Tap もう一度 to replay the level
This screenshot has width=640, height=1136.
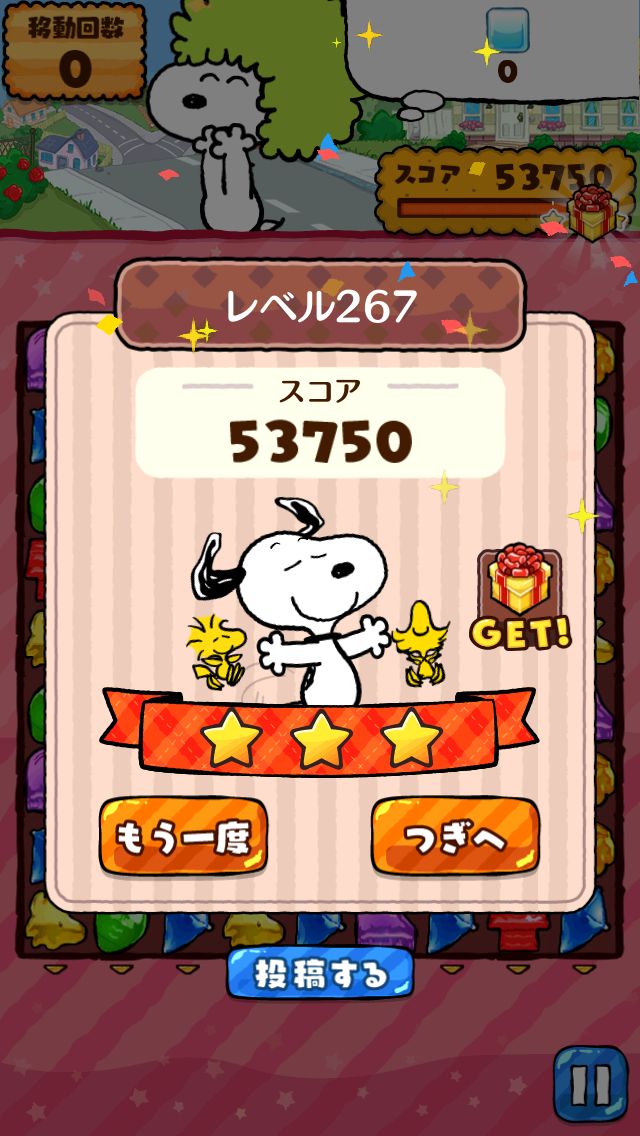pos(183,836)
